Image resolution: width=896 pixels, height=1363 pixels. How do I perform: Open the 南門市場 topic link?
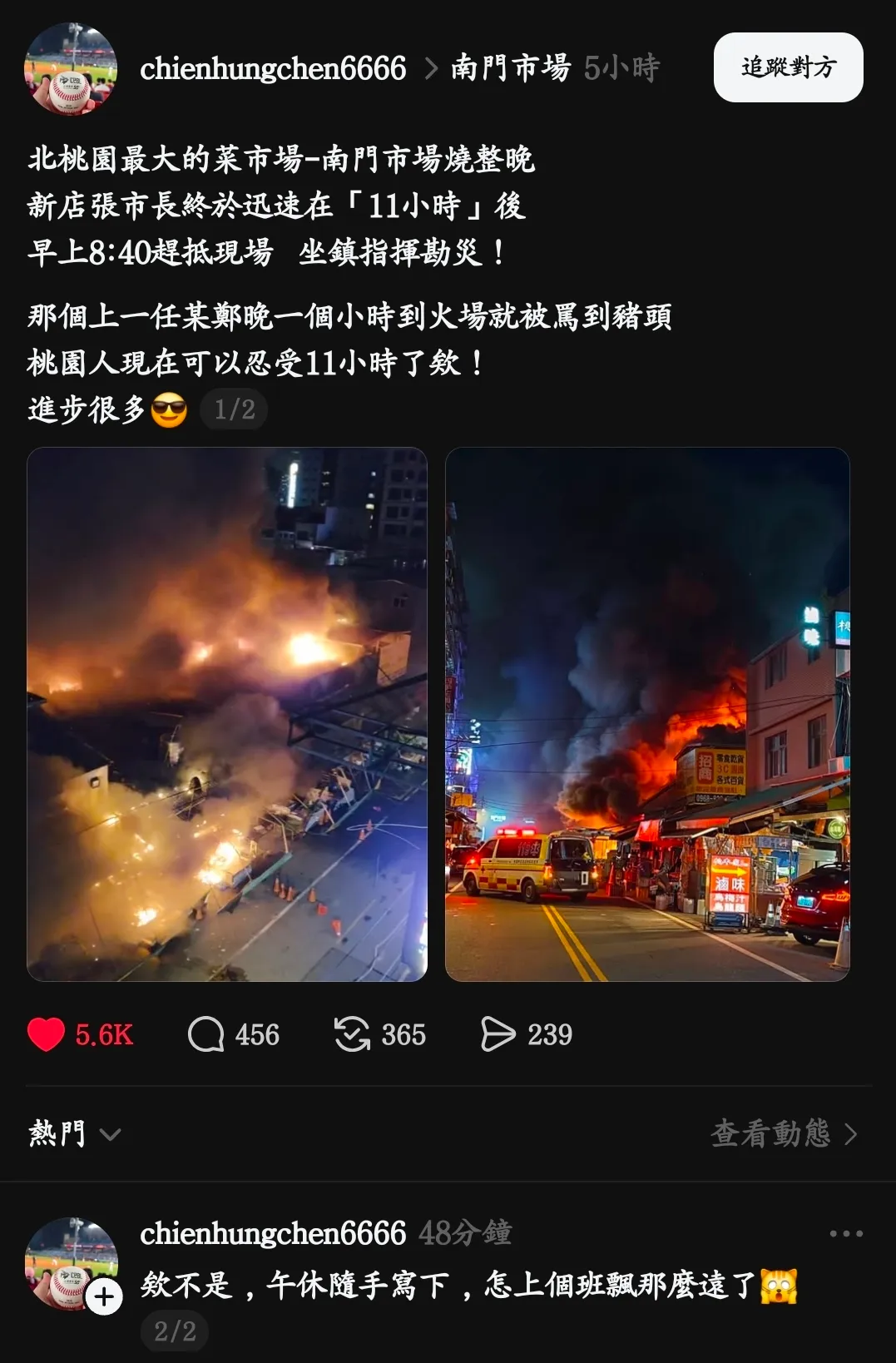tap(511, 68)
